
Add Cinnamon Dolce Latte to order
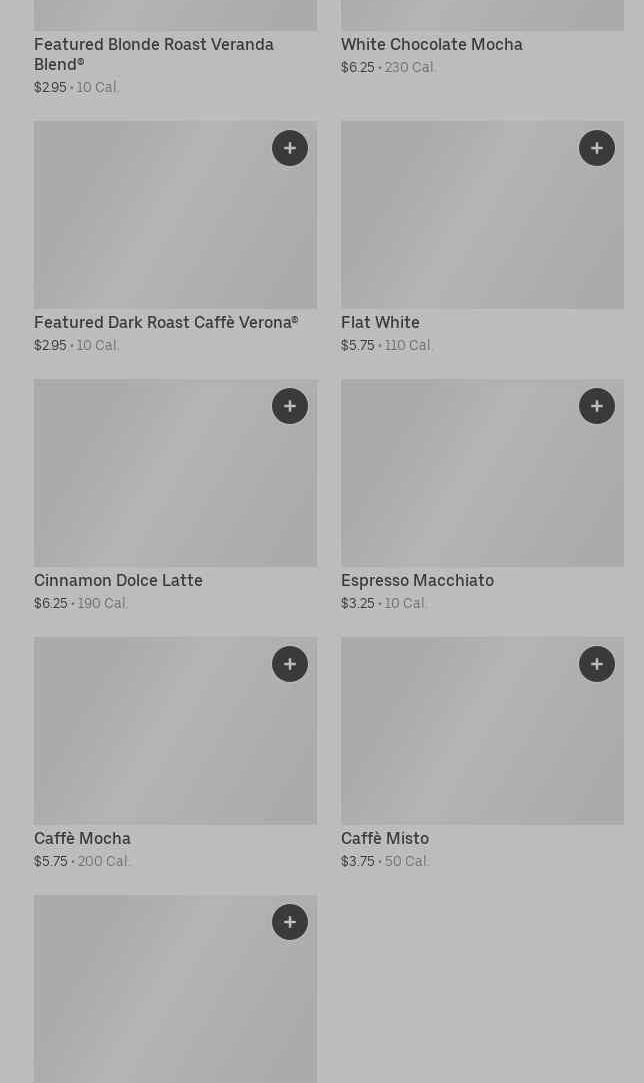290,406
